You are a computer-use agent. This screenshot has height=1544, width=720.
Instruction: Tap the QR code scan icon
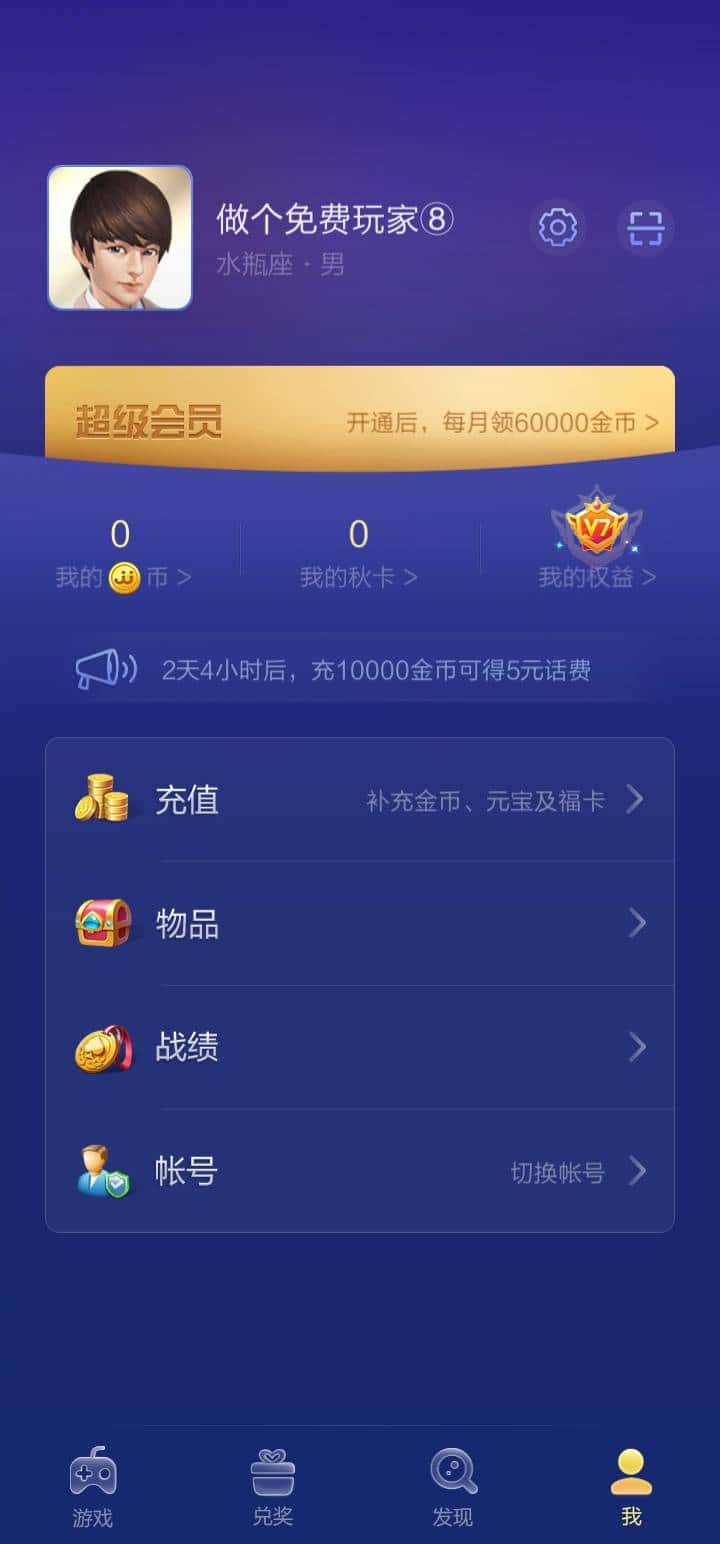(x=646, y=227)
